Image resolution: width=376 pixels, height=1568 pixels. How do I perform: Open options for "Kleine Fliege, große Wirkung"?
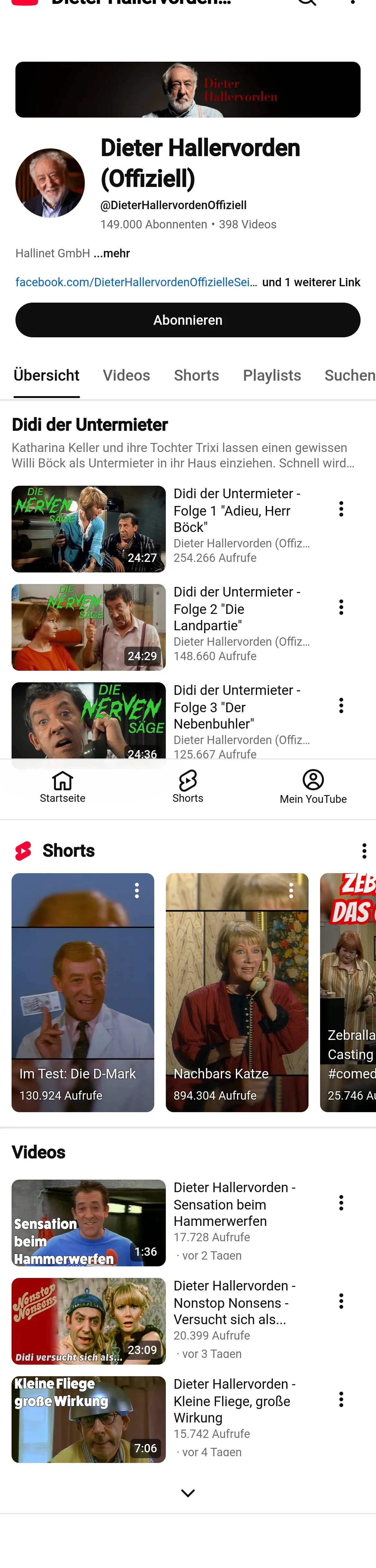pyautogui.click(x=341, y=1399)
